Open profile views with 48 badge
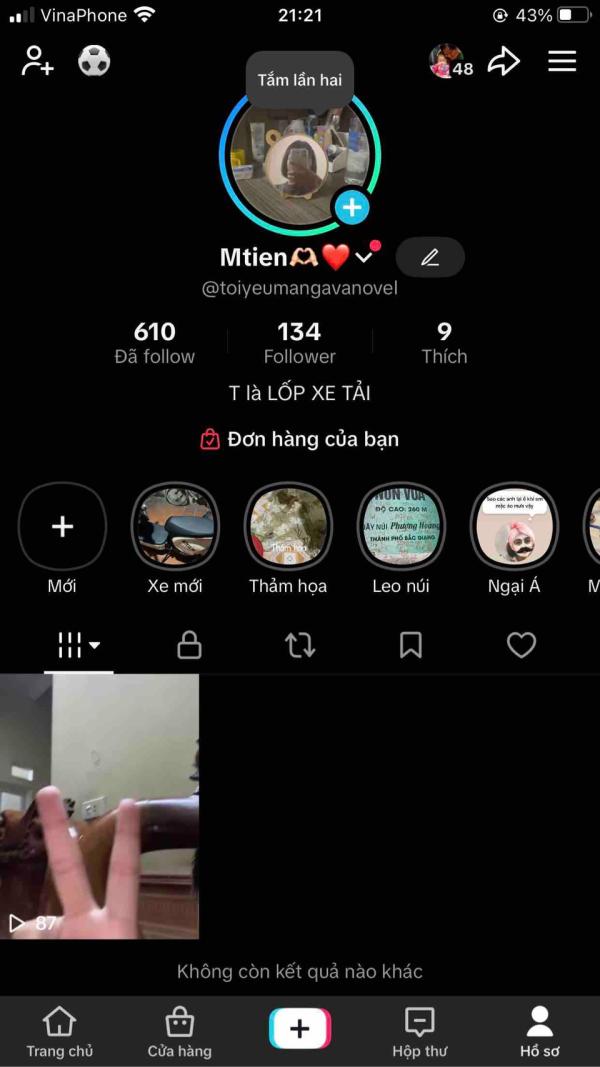This screenshot has width=600, height=1067. tap(451, 62)
